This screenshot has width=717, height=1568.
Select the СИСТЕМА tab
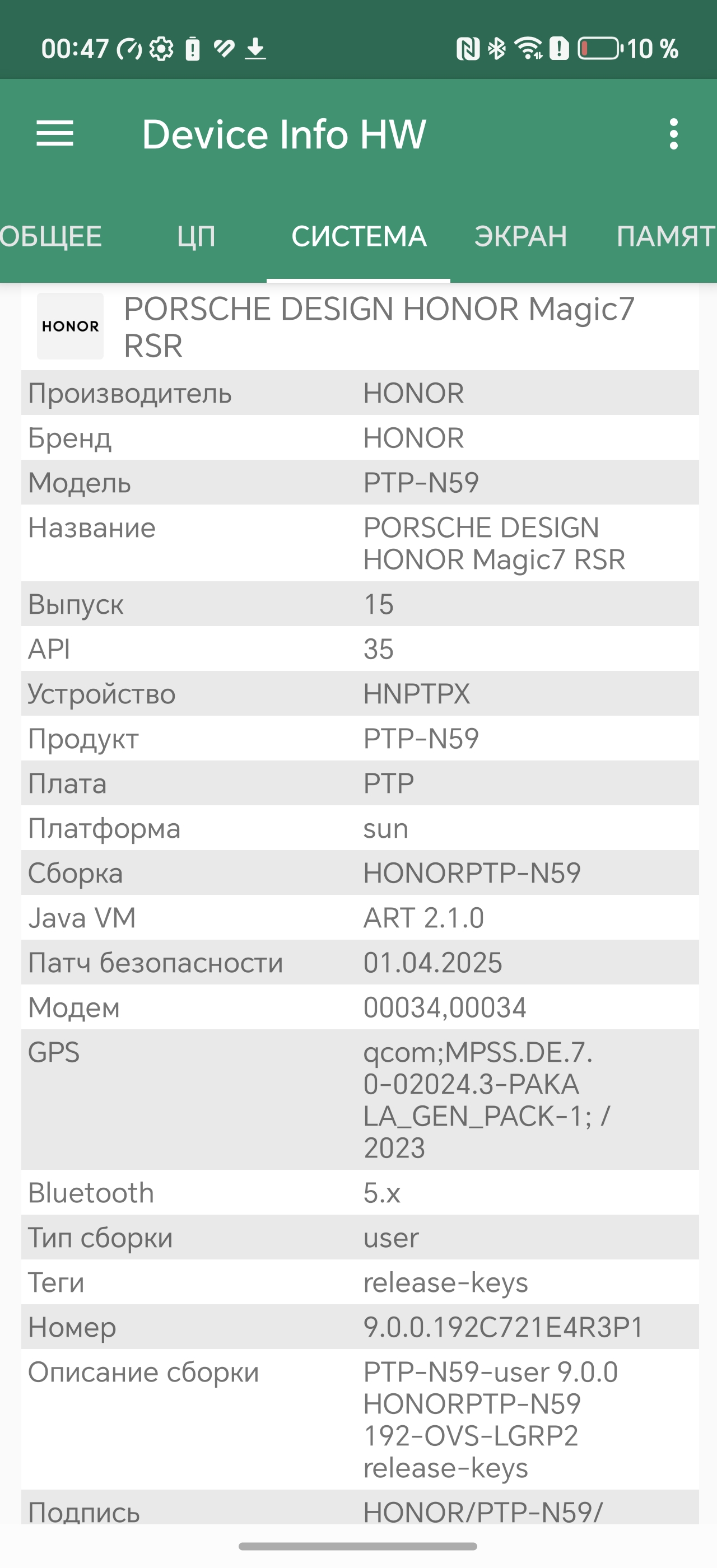click(x=358, y=236)
